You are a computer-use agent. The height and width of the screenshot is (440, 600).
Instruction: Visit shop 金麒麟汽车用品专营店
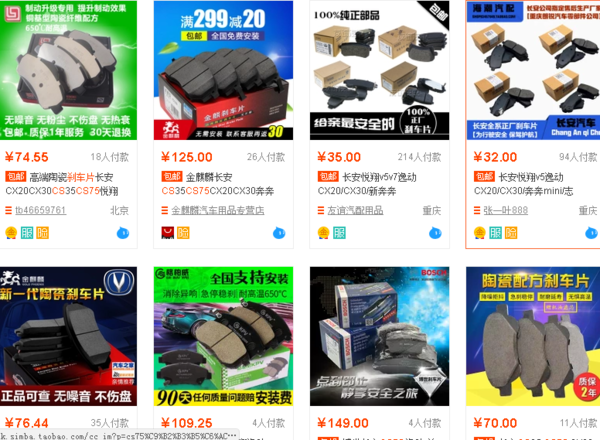(x=217, y=211)
